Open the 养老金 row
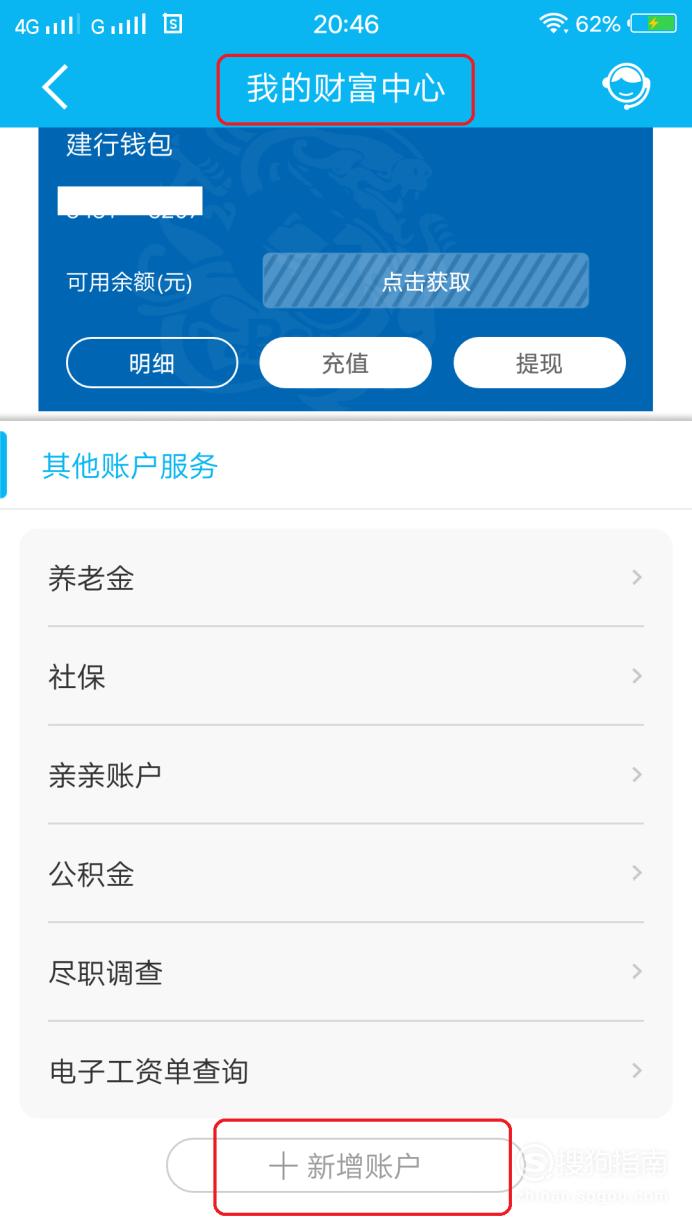Viewport: 692px width, 1230px height. click(346, 578)
